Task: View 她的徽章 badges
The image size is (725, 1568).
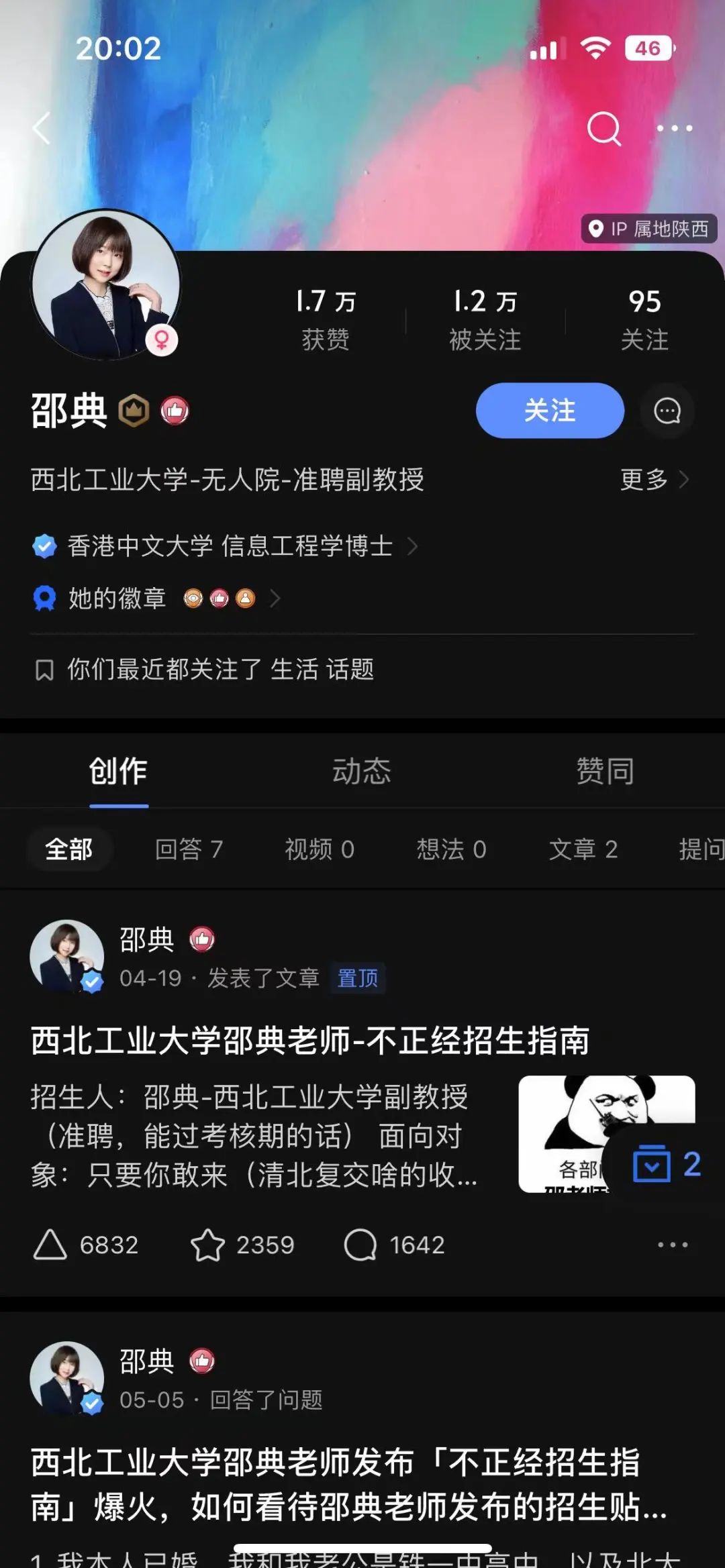Action: [156, 598]
